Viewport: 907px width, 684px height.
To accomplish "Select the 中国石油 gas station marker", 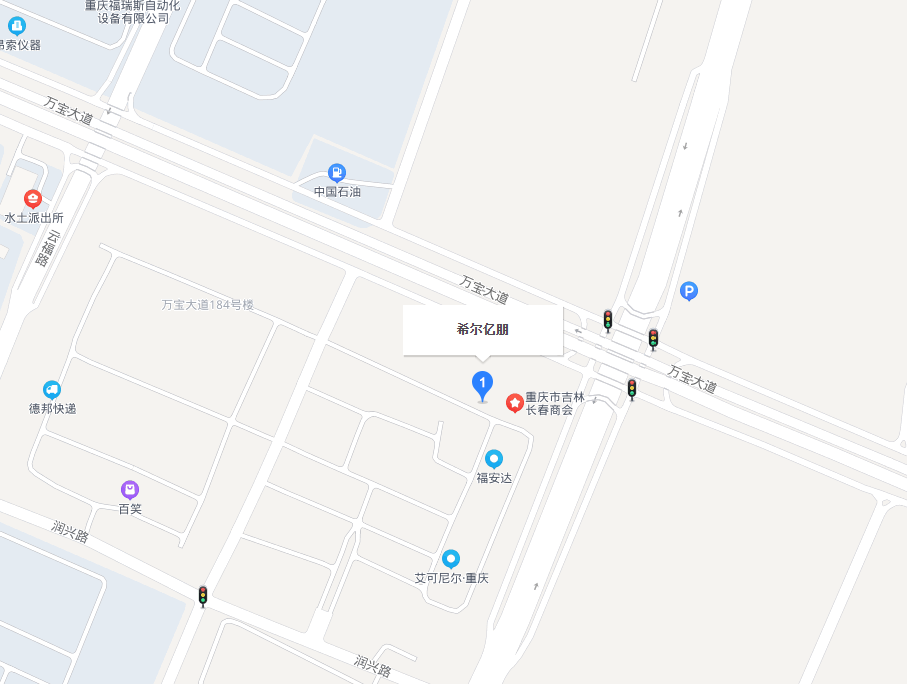I will coord(337,173).
